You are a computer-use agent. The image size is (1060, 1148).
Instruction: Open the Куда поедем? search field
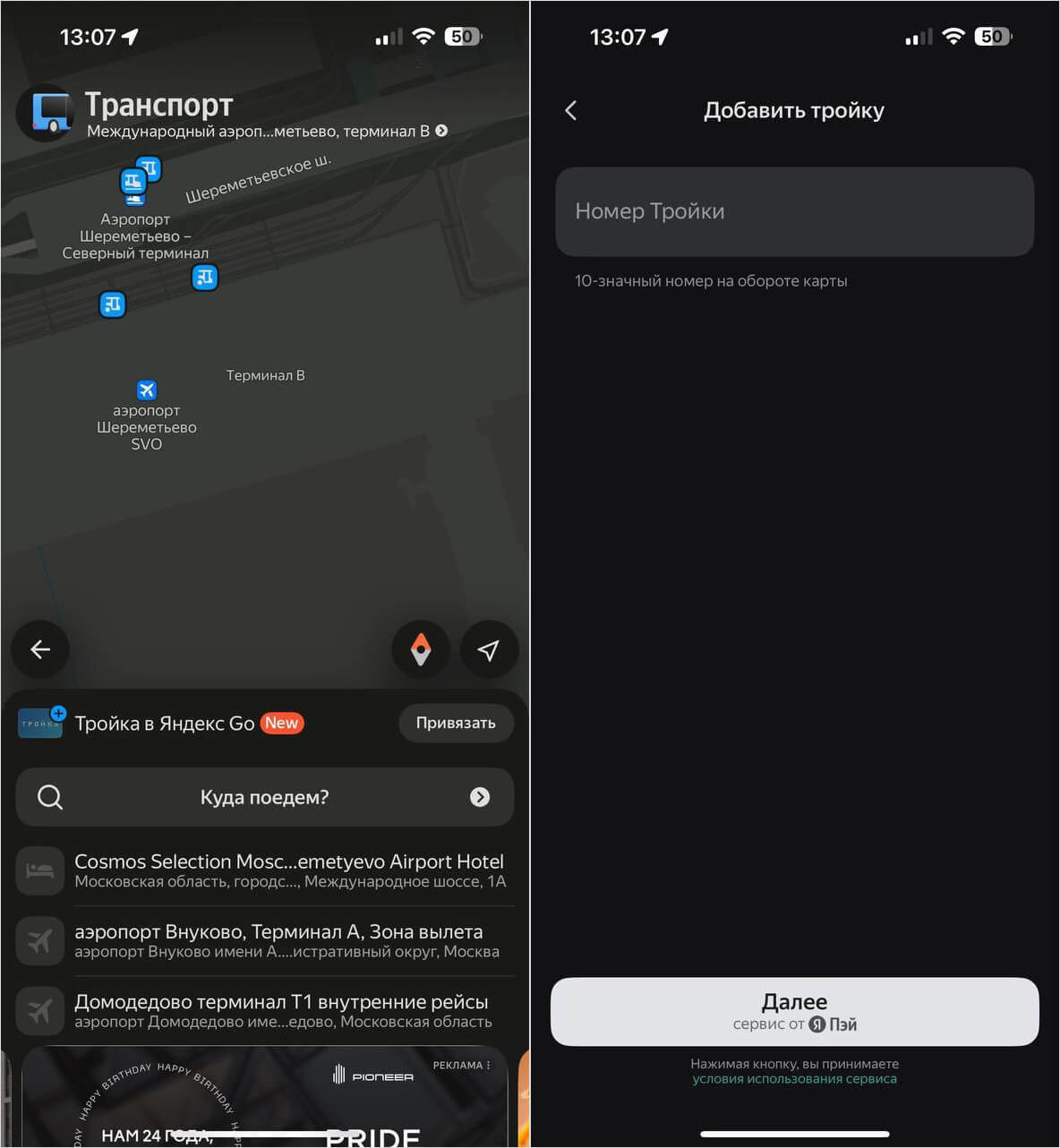(x=264, y=797)
